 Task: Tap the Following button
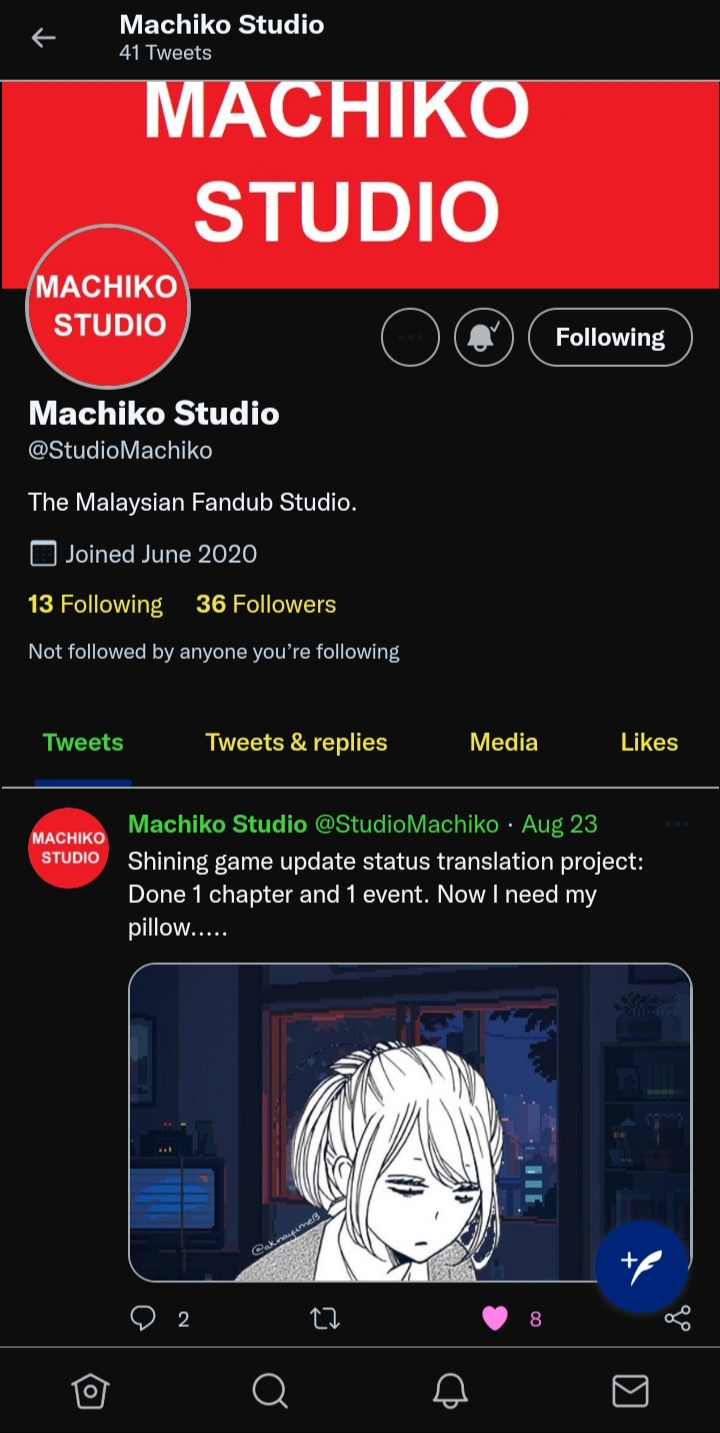(x=610, y=337)
